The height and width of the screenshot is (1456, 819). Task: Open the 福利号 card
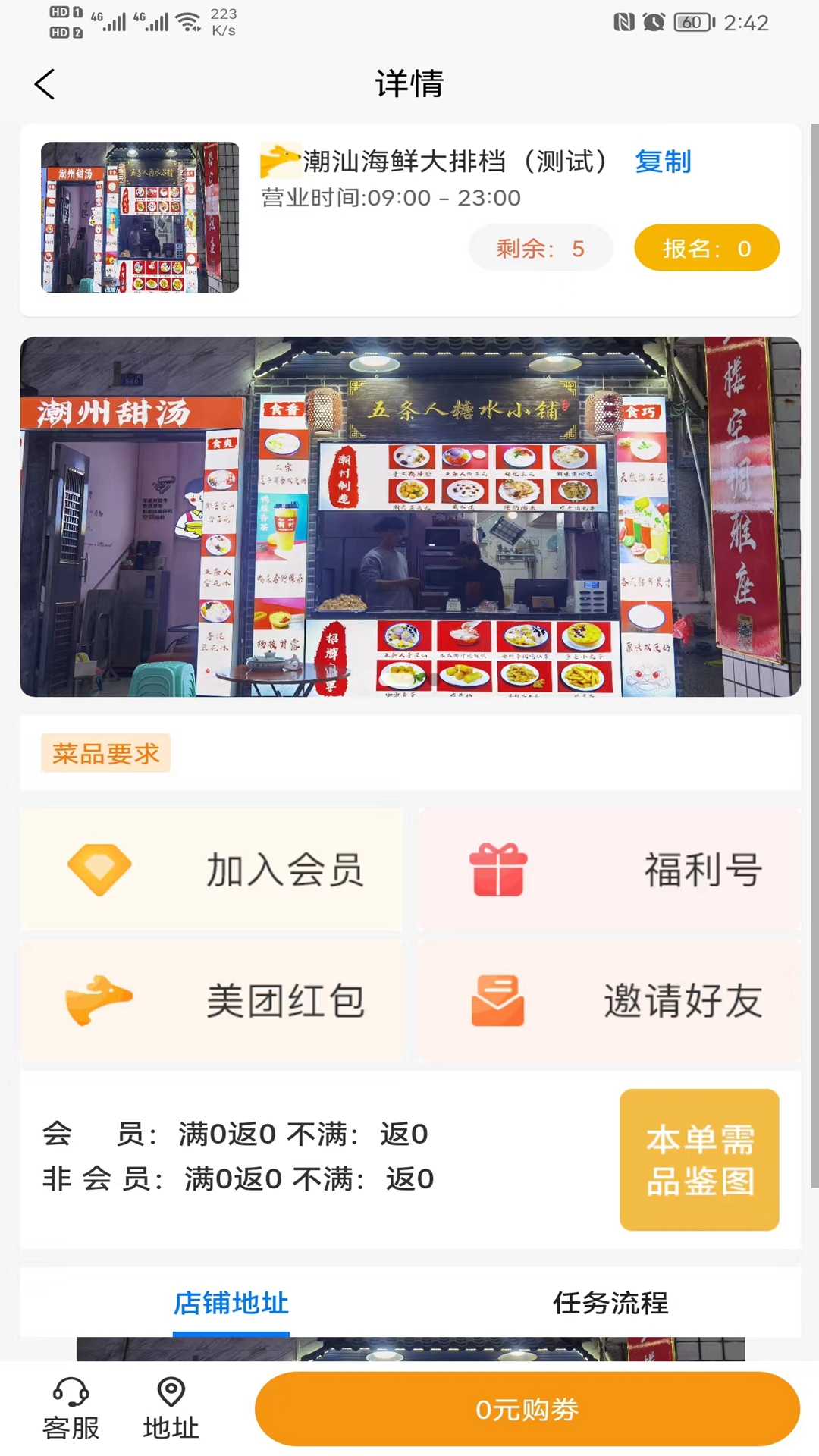pyautogui.click(x=609, y=870)
